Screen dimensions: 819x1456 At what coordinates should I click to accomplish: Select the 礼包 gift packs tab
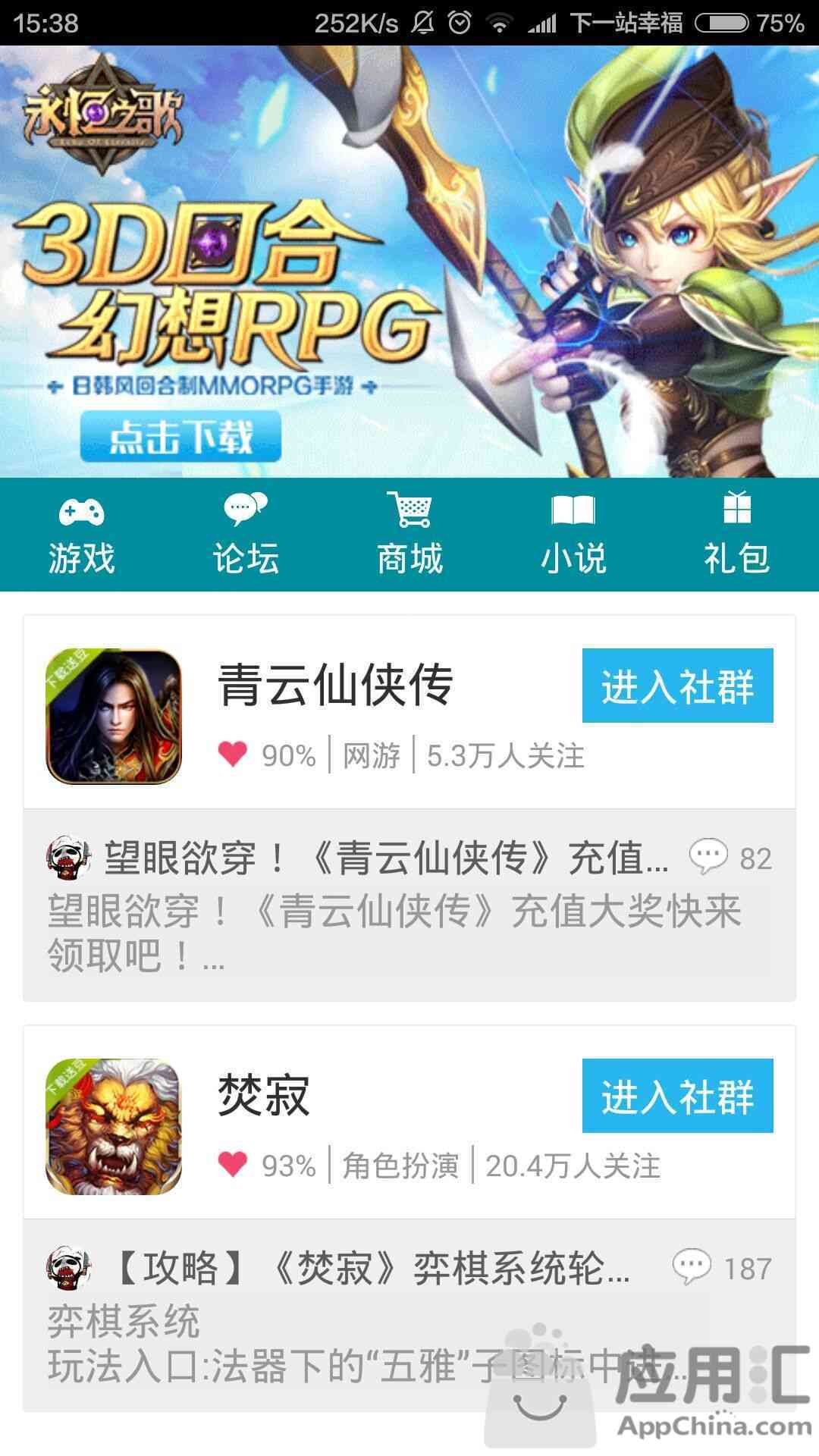737,535
